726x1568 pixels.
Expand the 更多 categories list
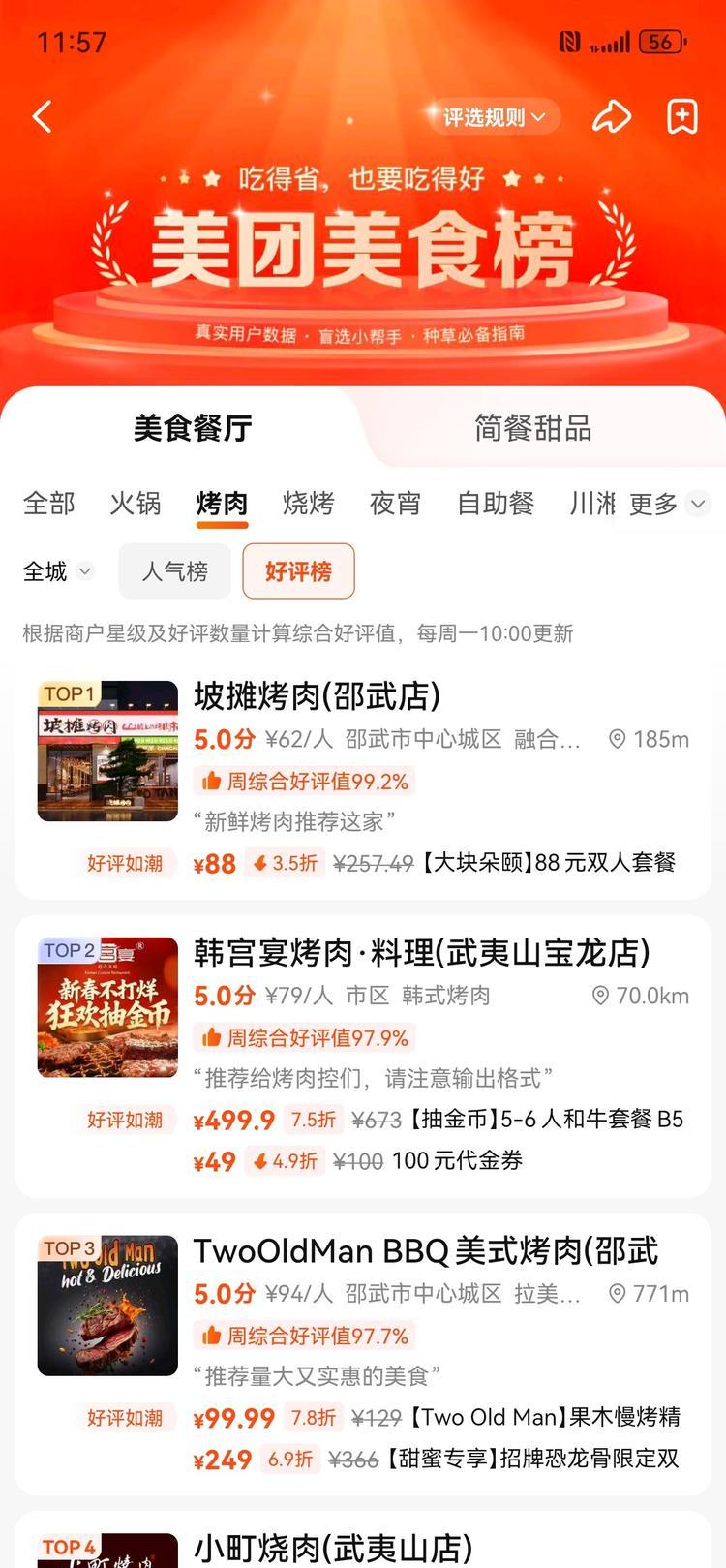pos(669,504)
